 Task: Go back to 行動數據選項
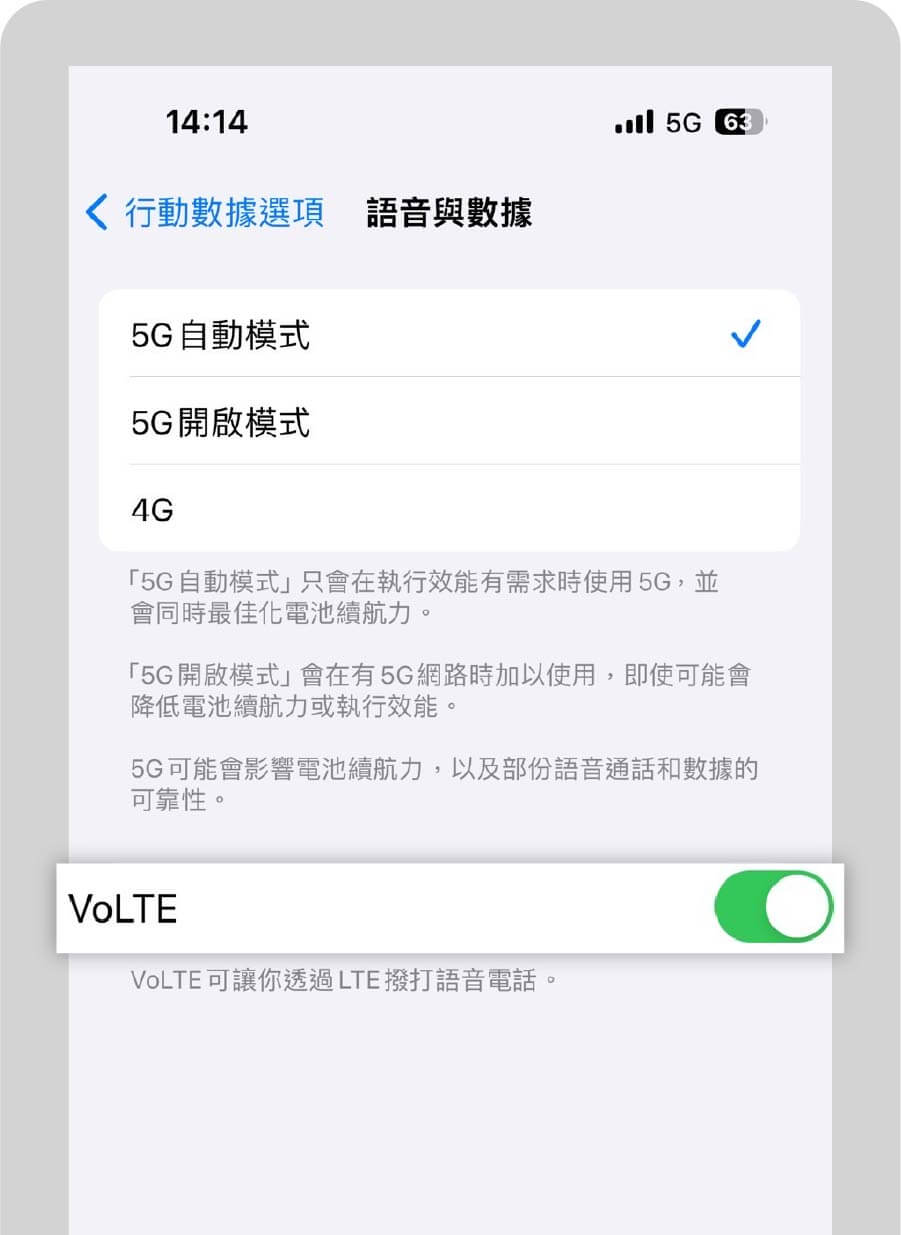coord(205,213)
